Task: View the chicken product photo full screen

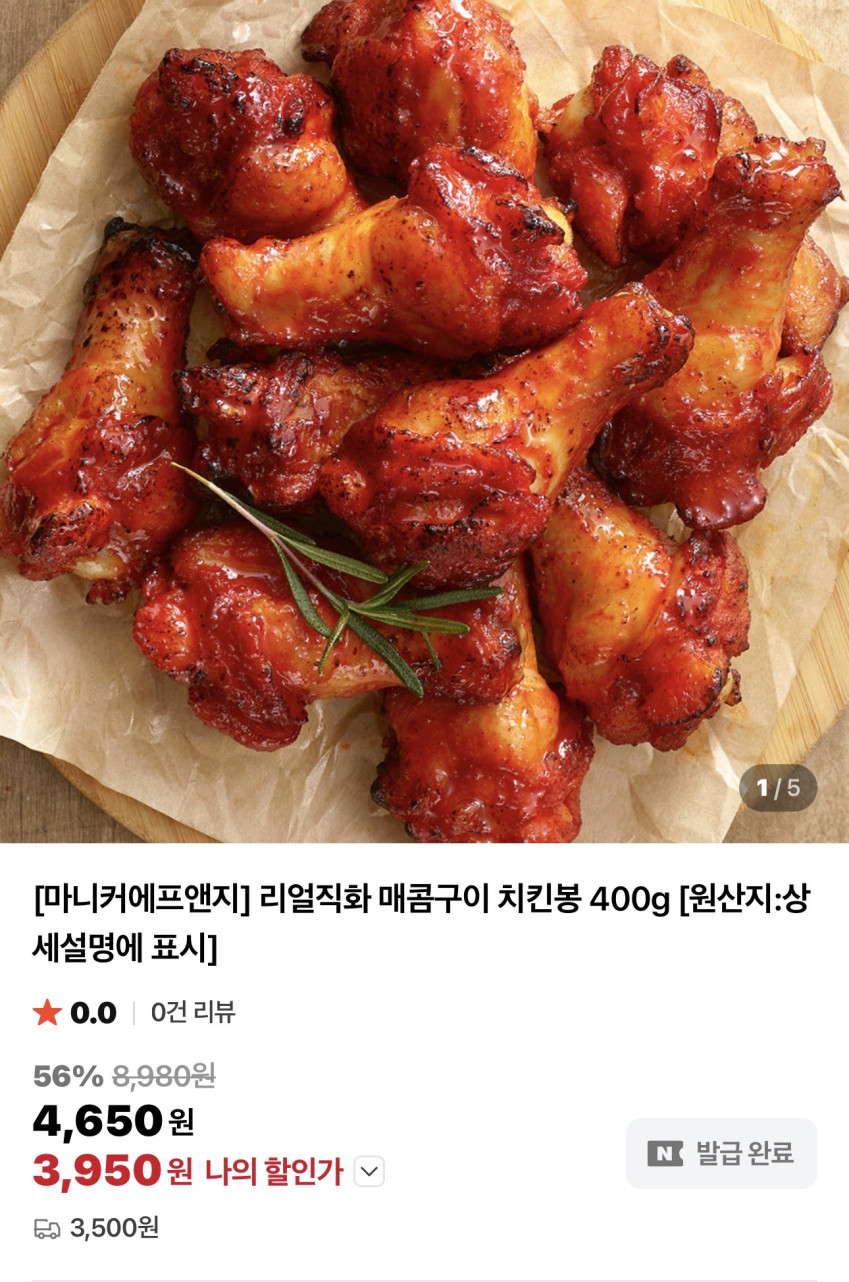Action: tap(424, 420)
